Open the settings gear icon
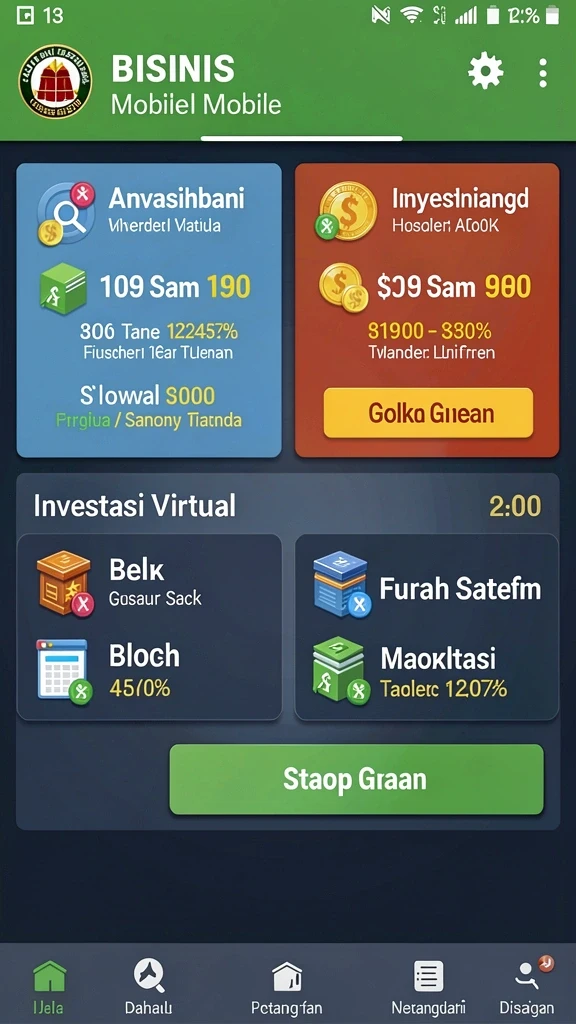 click(x=486, y=71)
